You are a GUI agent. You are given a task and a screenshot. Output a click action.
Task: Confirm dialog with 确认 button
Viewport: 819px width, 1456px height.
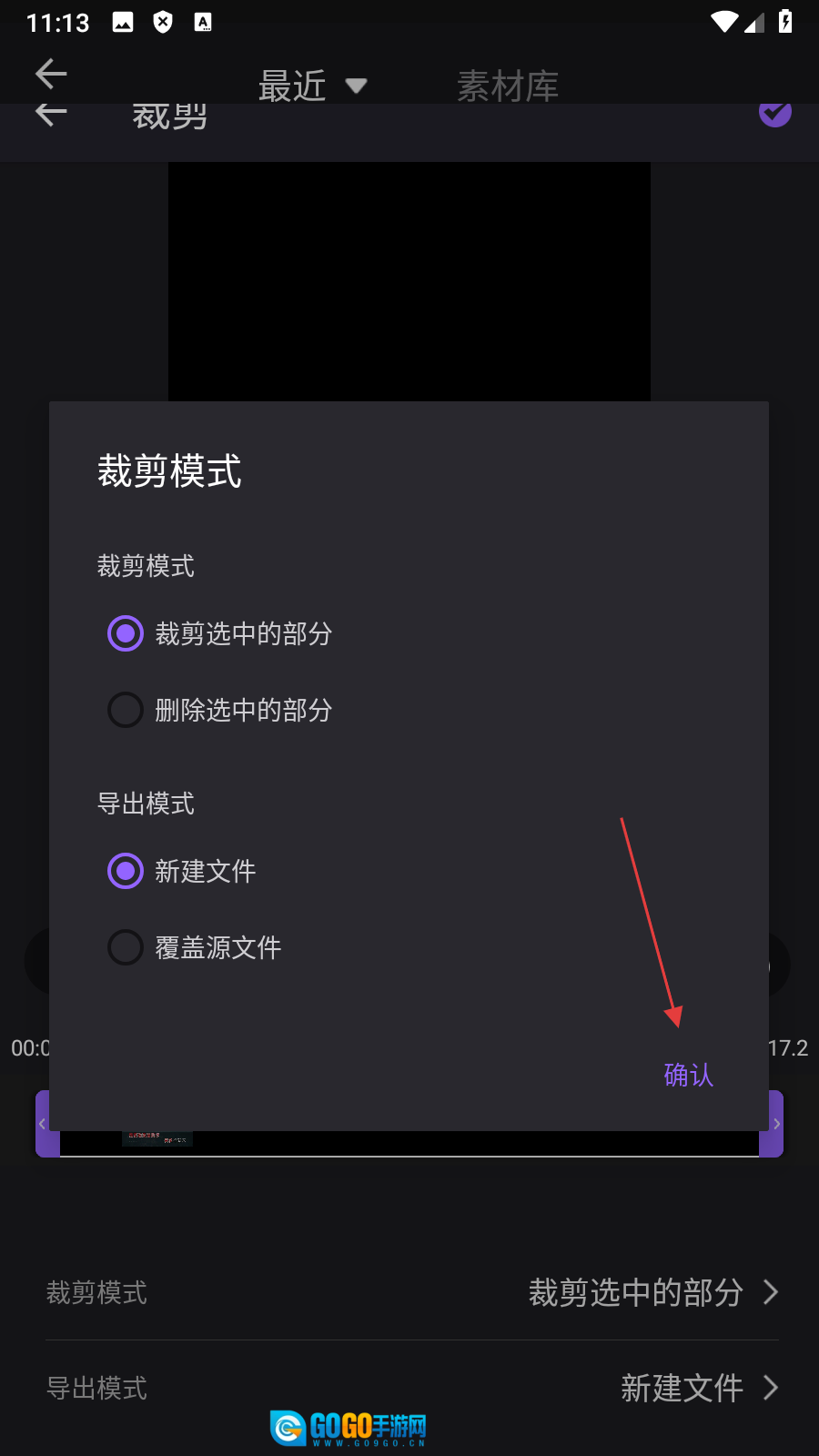click(688, 1075)
